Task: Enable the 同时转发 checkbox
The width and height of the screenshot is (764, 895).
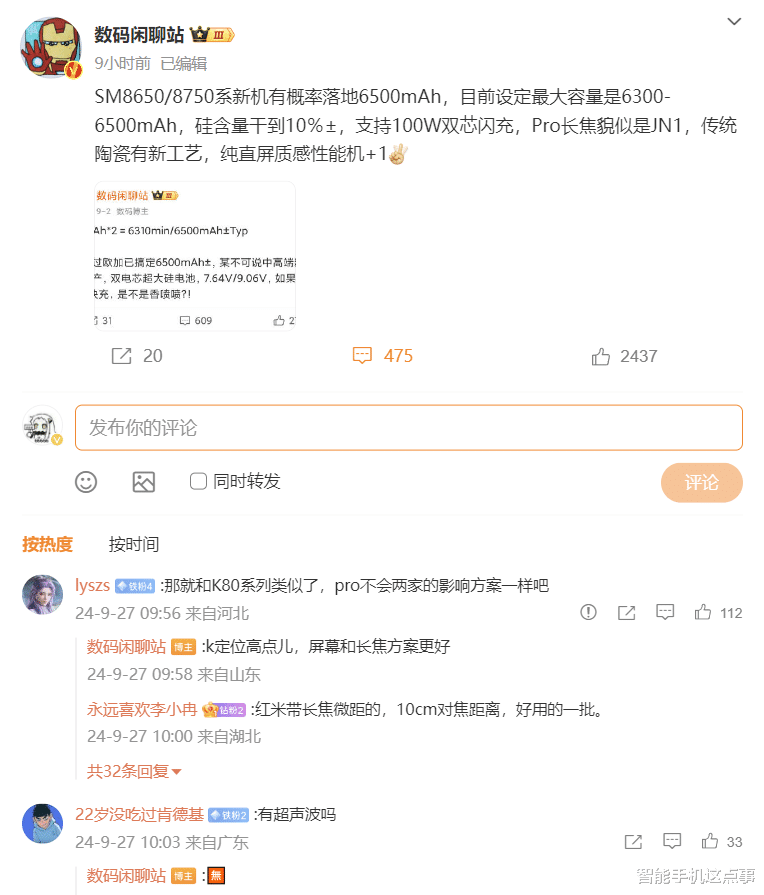Action: pyautogui.click(x=196, y=481)
